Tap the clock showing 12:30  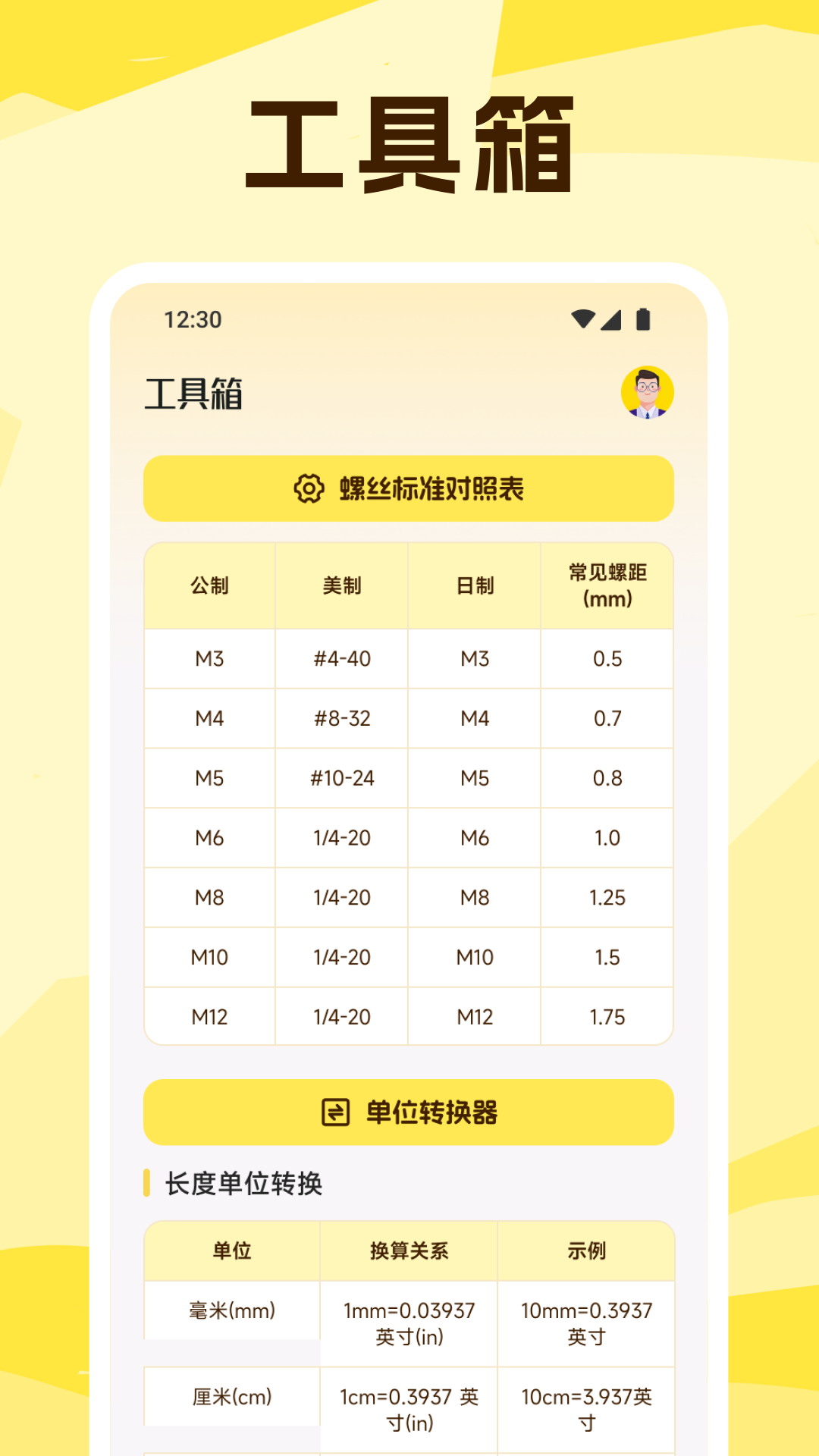click(x=191, y=321)
